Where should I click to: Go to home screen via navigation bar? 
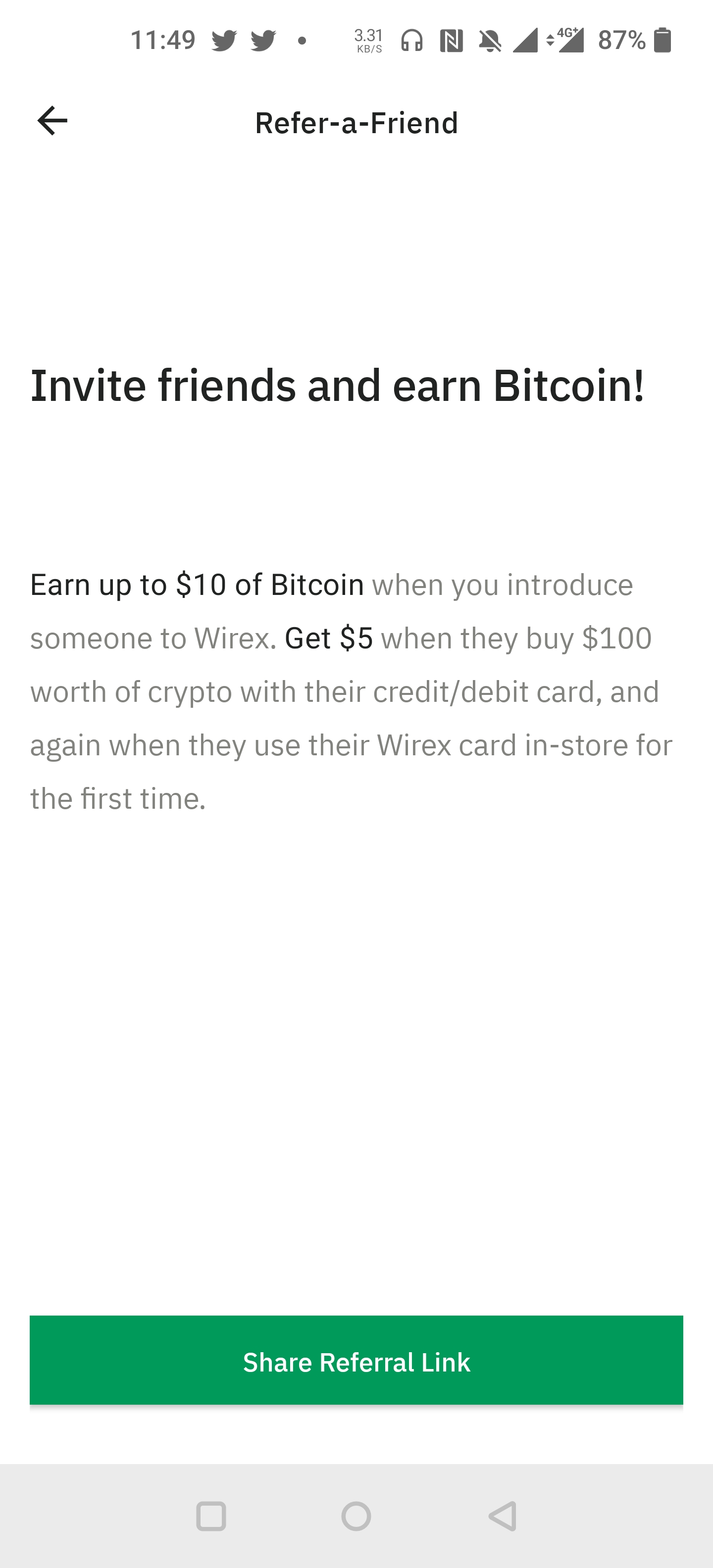pos(356,1516)
